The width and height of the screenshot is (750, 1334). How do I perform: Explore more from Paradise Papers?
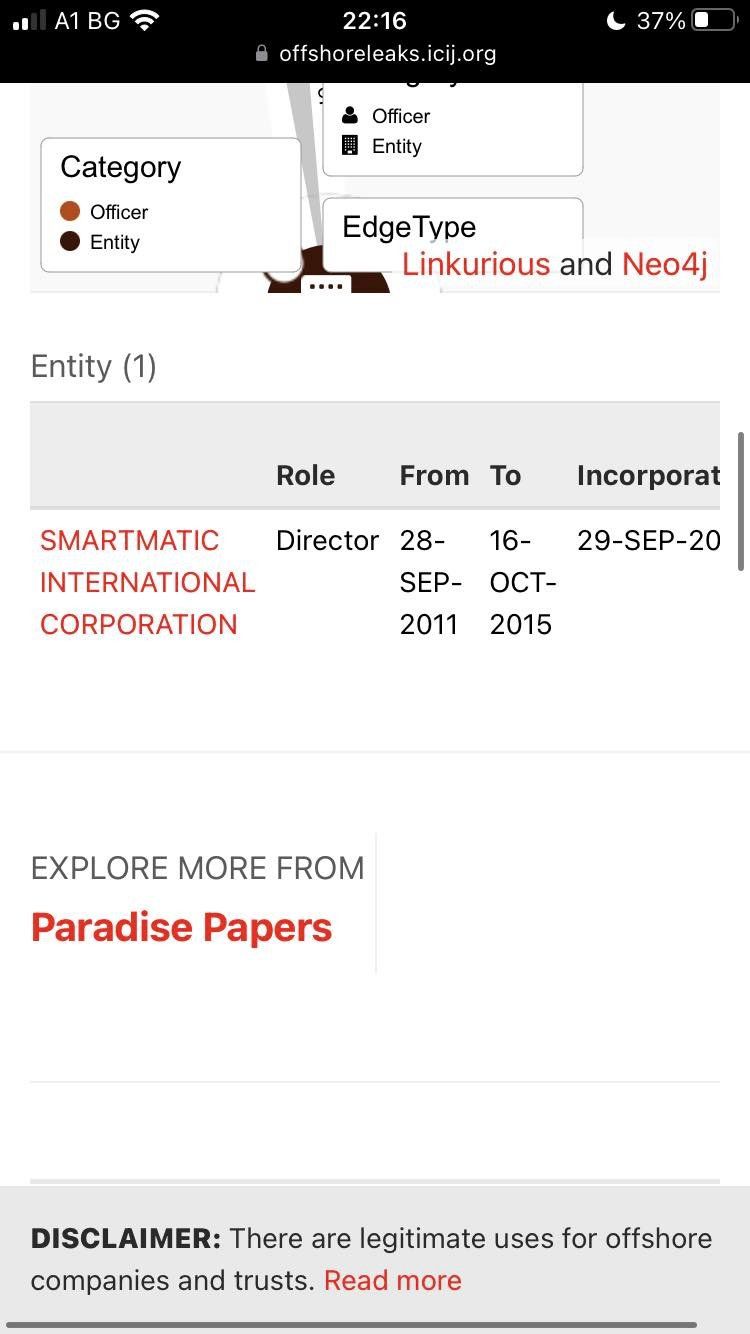181,927
